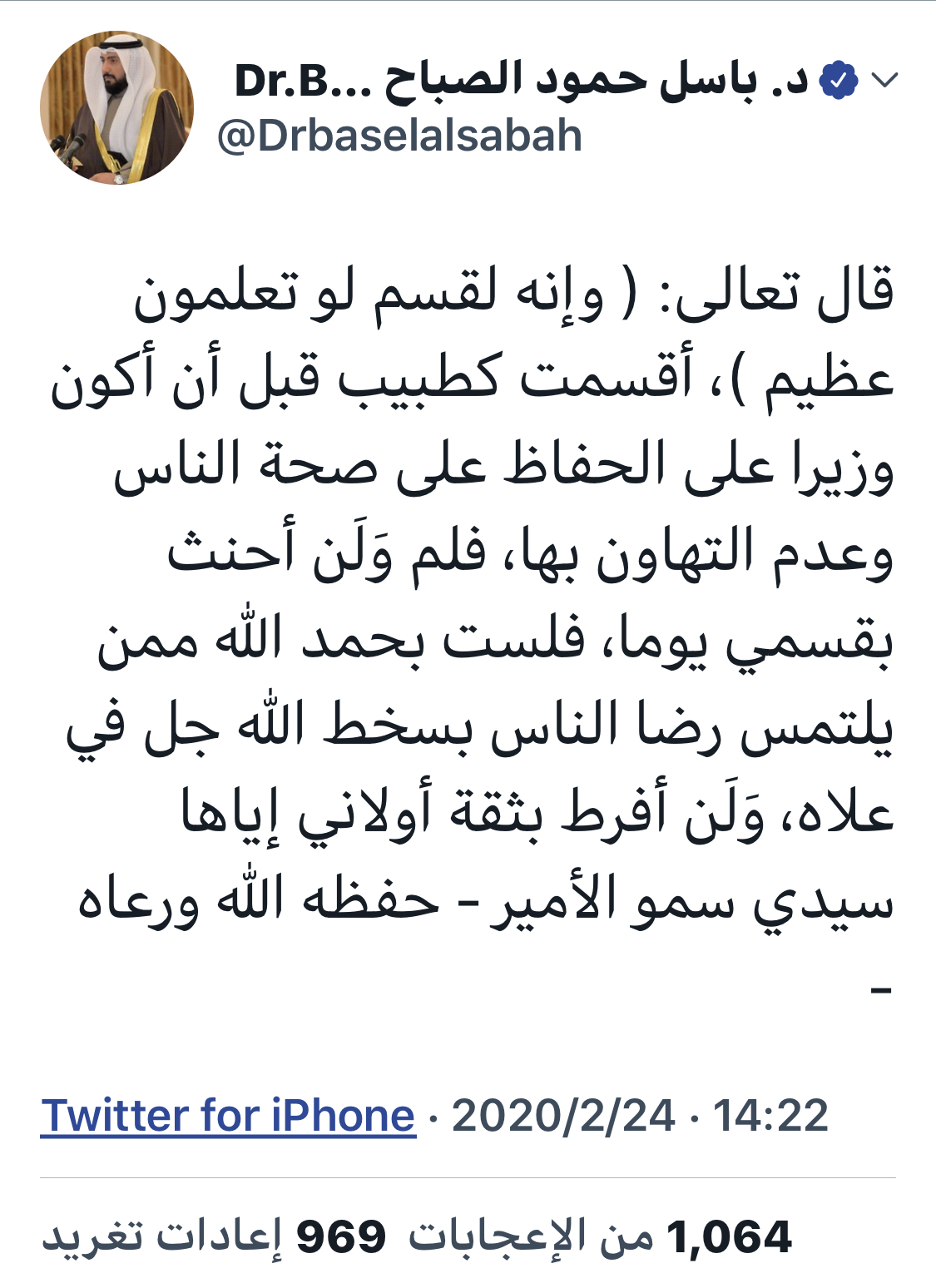Open the @Drbaselalsabah profile handle
The width and height of the screenshot is (936, 1288).
point(399,136)
